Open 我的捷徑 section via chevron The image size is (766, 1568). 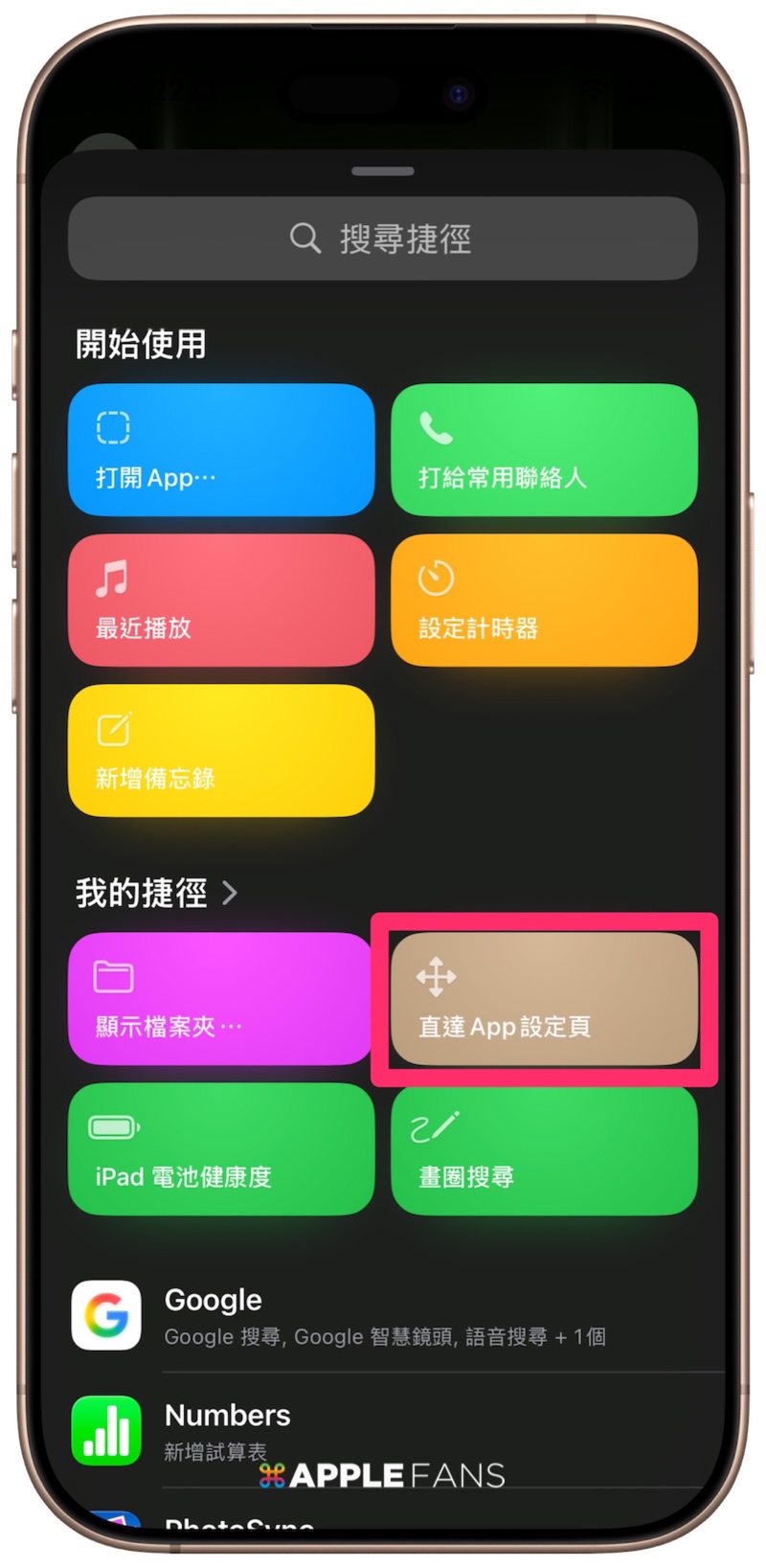[x=230, y=893]
